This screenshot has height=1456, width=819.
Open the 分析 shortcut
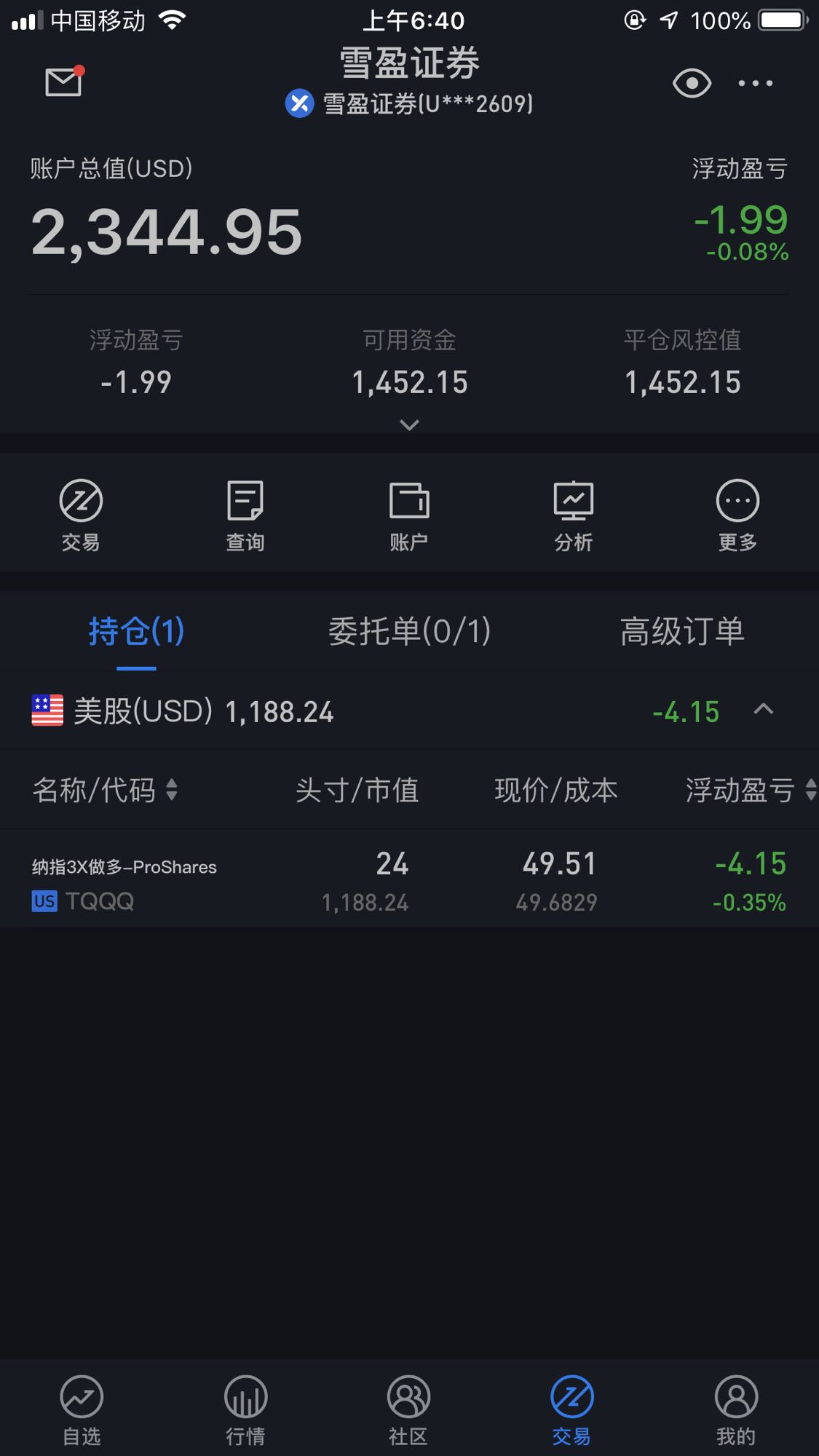pos(574,515)
